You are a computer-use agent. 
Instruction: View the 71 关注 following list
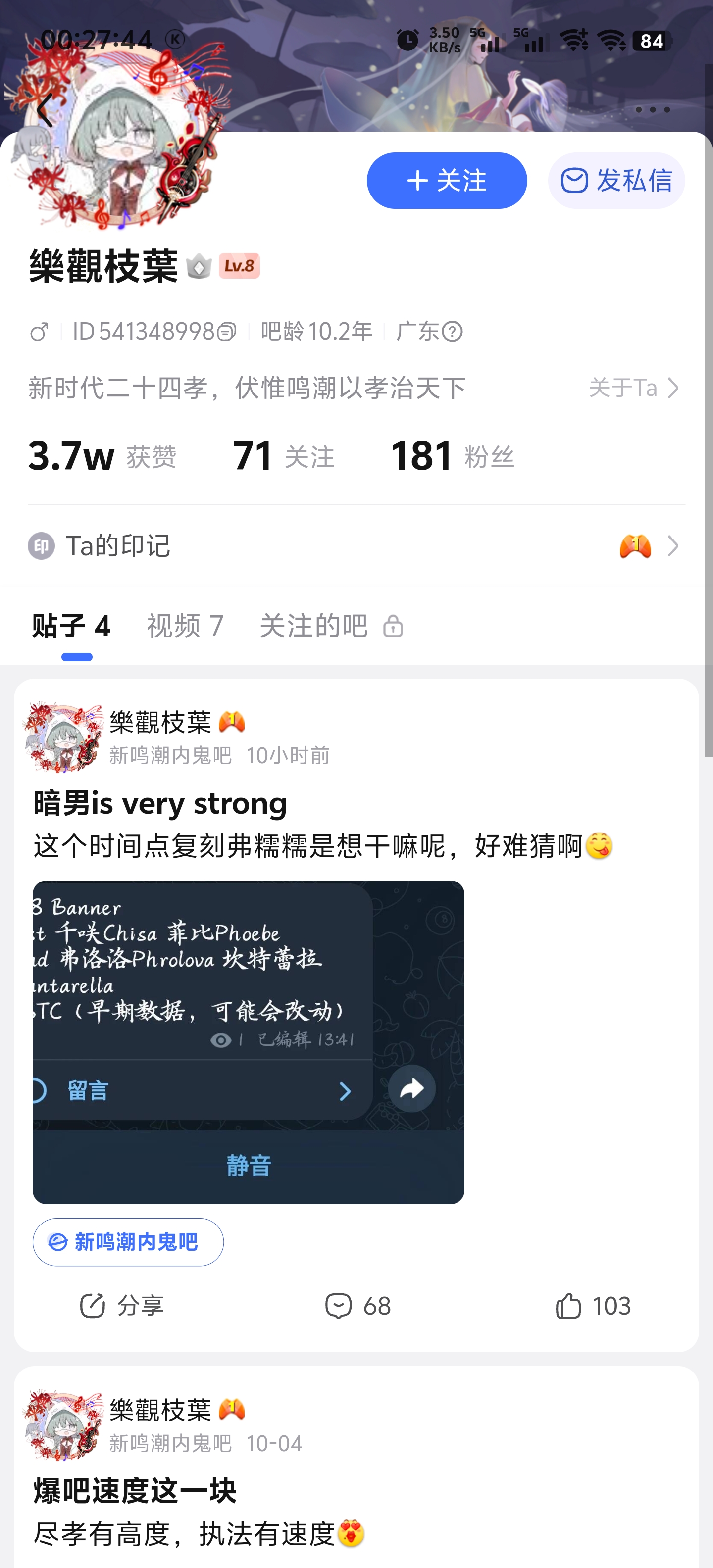point(283,456)
